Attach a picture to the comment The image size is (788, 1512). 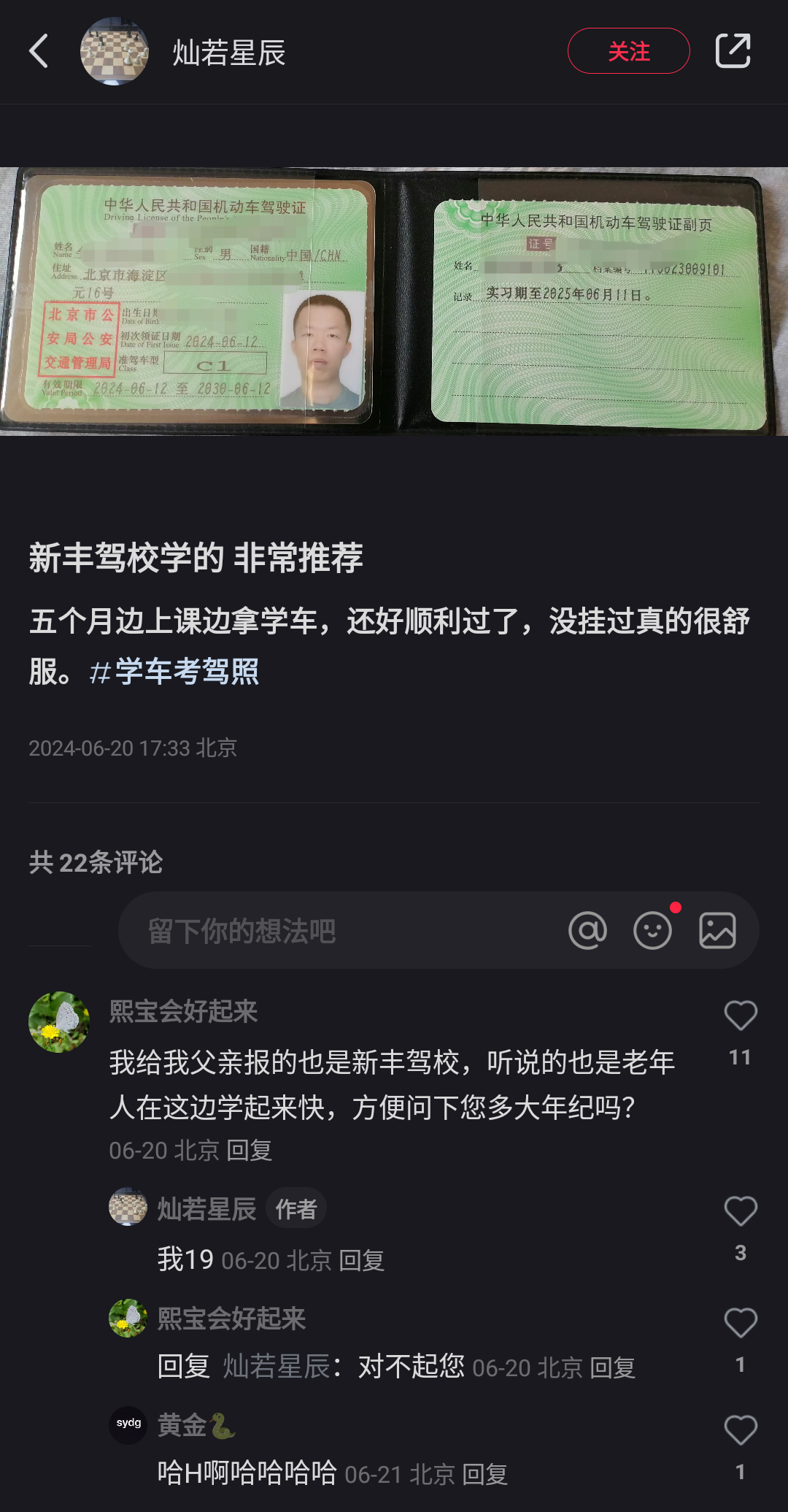717,931
